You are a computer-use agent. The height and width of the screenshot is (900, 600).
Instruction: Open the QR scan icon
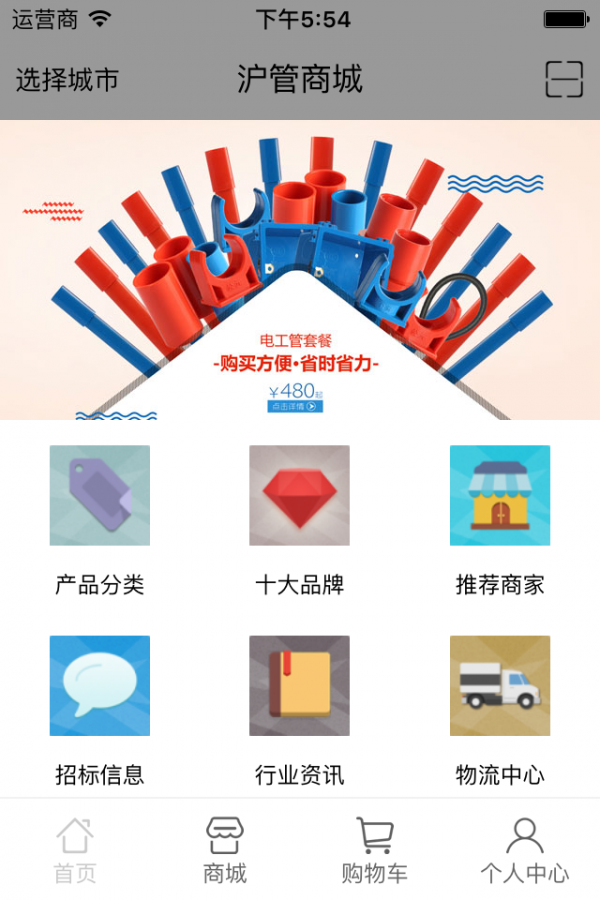point(564,79)
